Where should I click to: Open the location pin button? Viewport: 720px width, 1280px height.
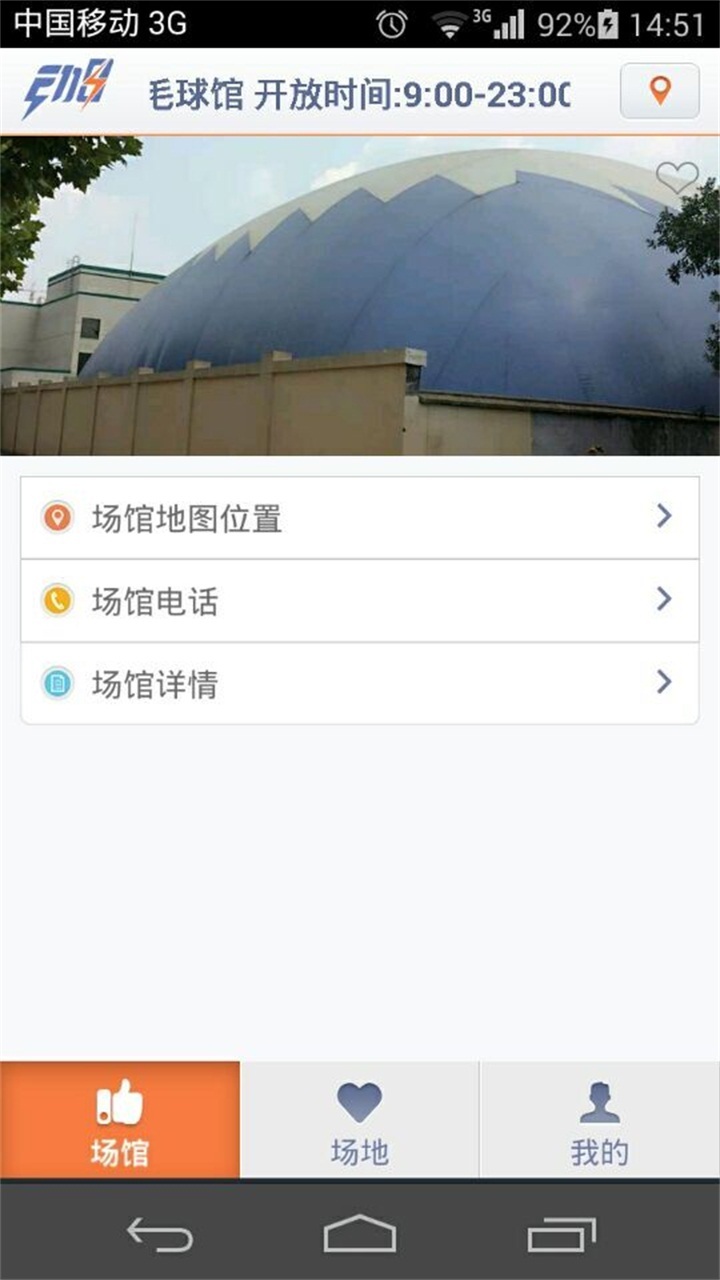(x=659, y=91)
